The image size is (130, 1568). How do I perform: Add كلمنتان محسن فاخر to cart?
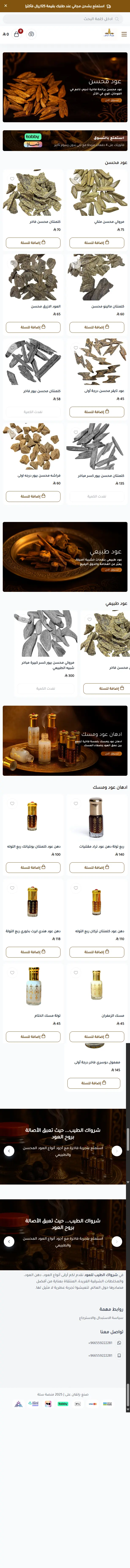click(33, 242)
